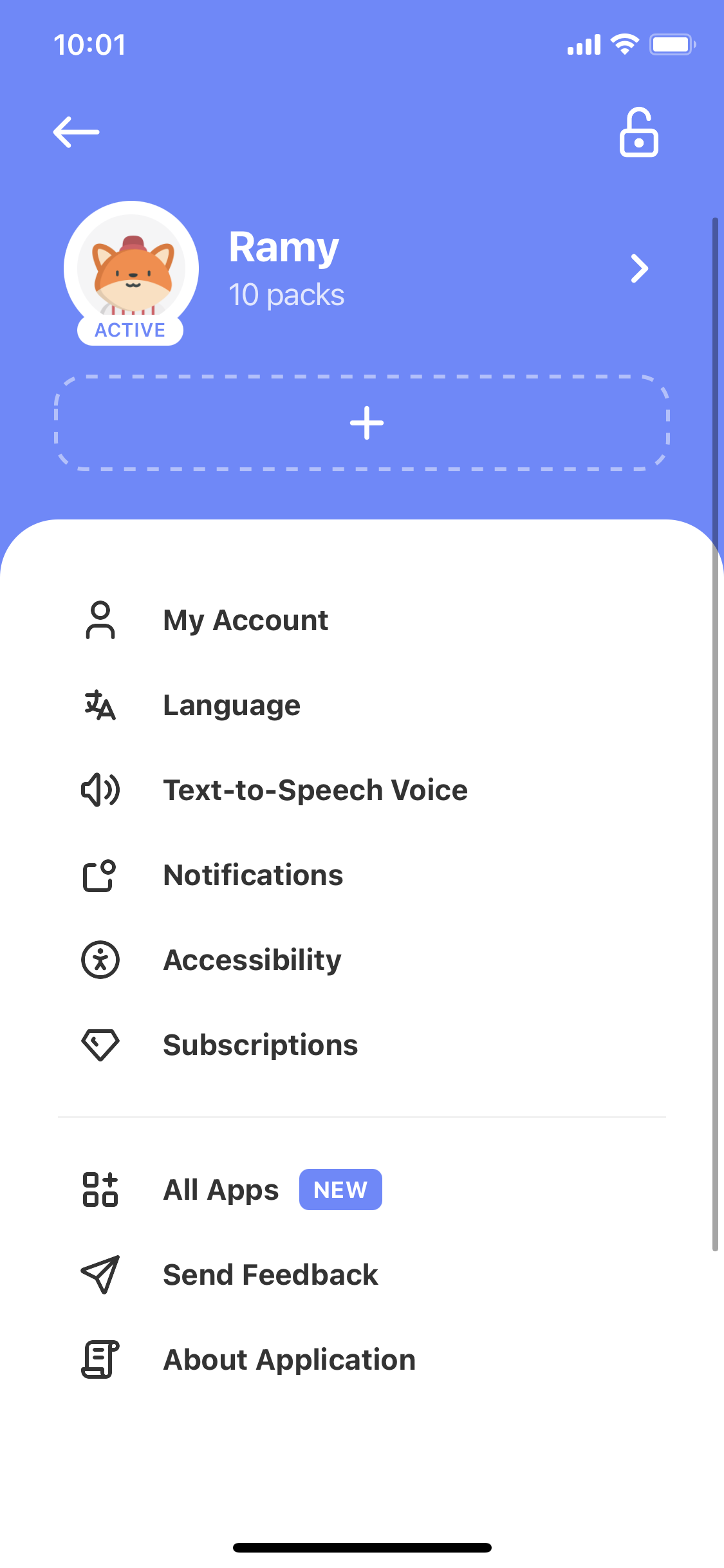Screen dimensions: 724x1568
Task: Open the My Account menu entry
Action: coord(245,620)
